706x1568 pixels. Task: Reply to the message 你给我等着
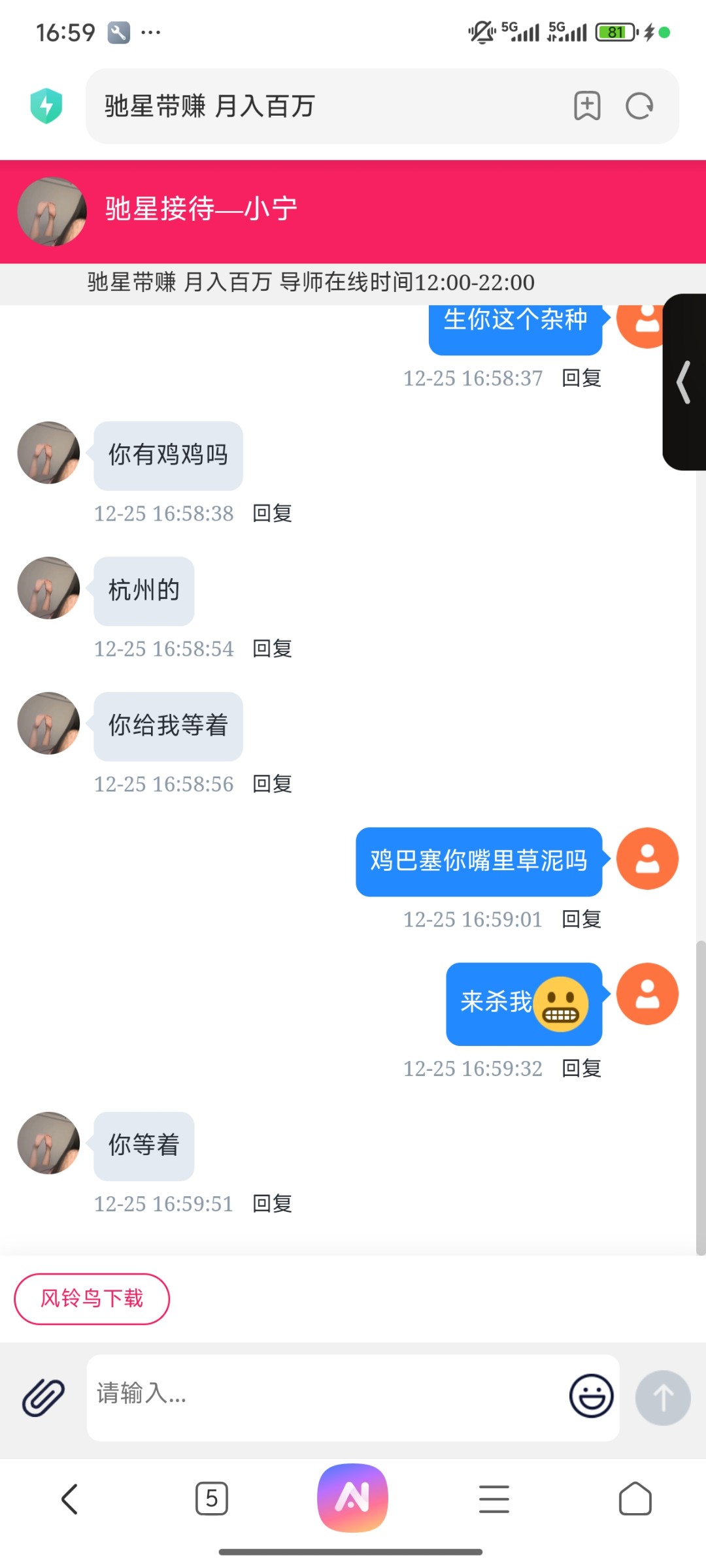click(x=273, y=784)
